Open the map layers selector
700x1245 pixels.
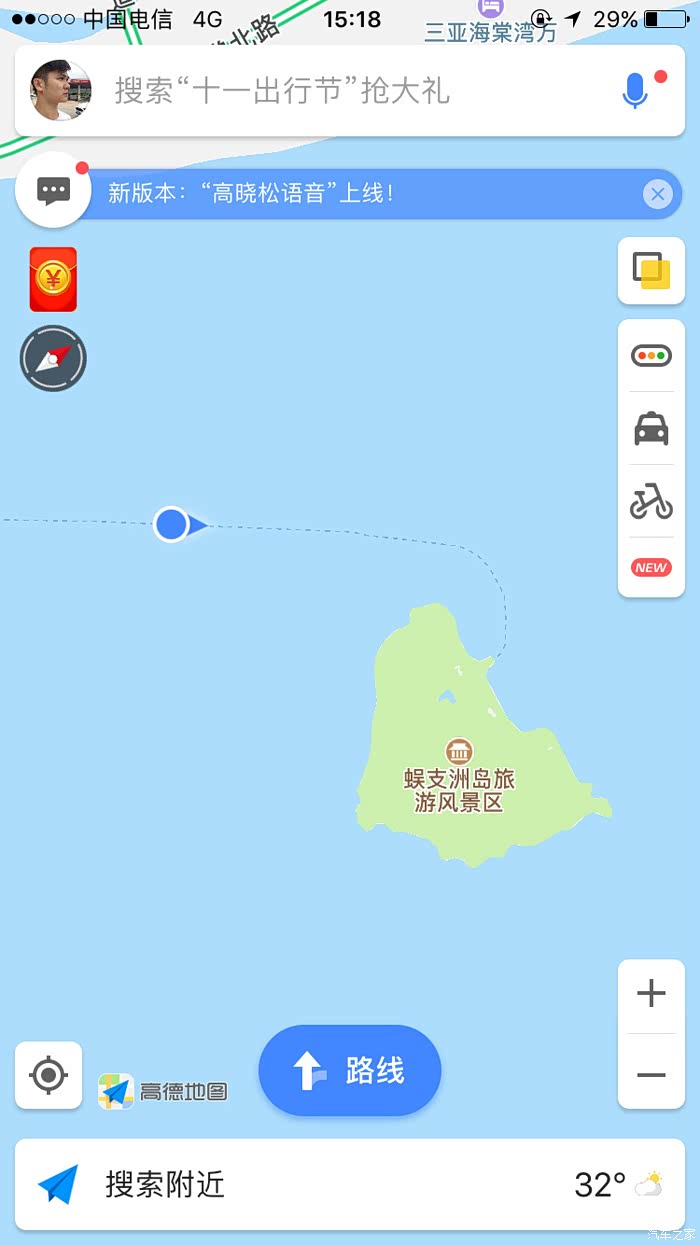tap(651, 270)
